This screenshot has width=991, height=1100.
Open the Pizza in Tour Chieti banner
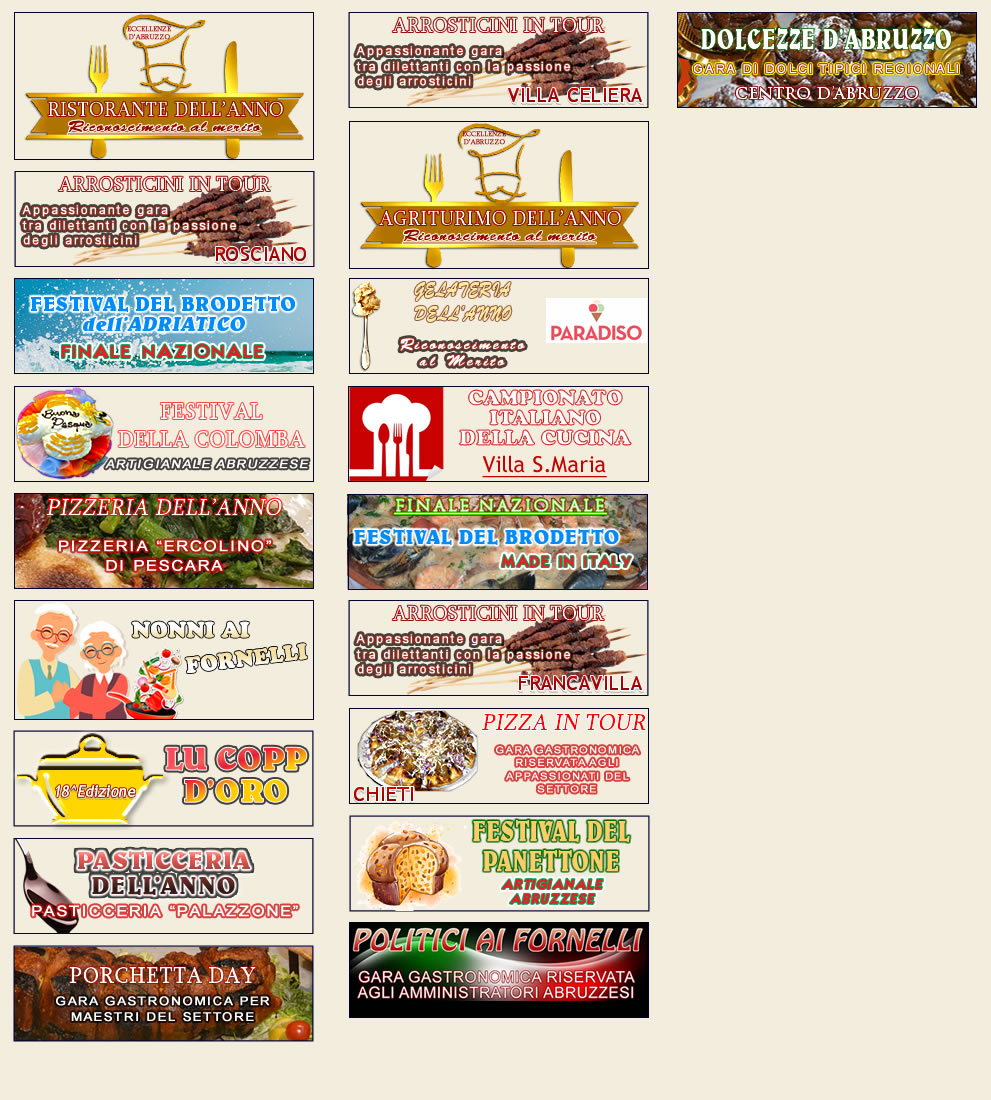tap(498, 756)
